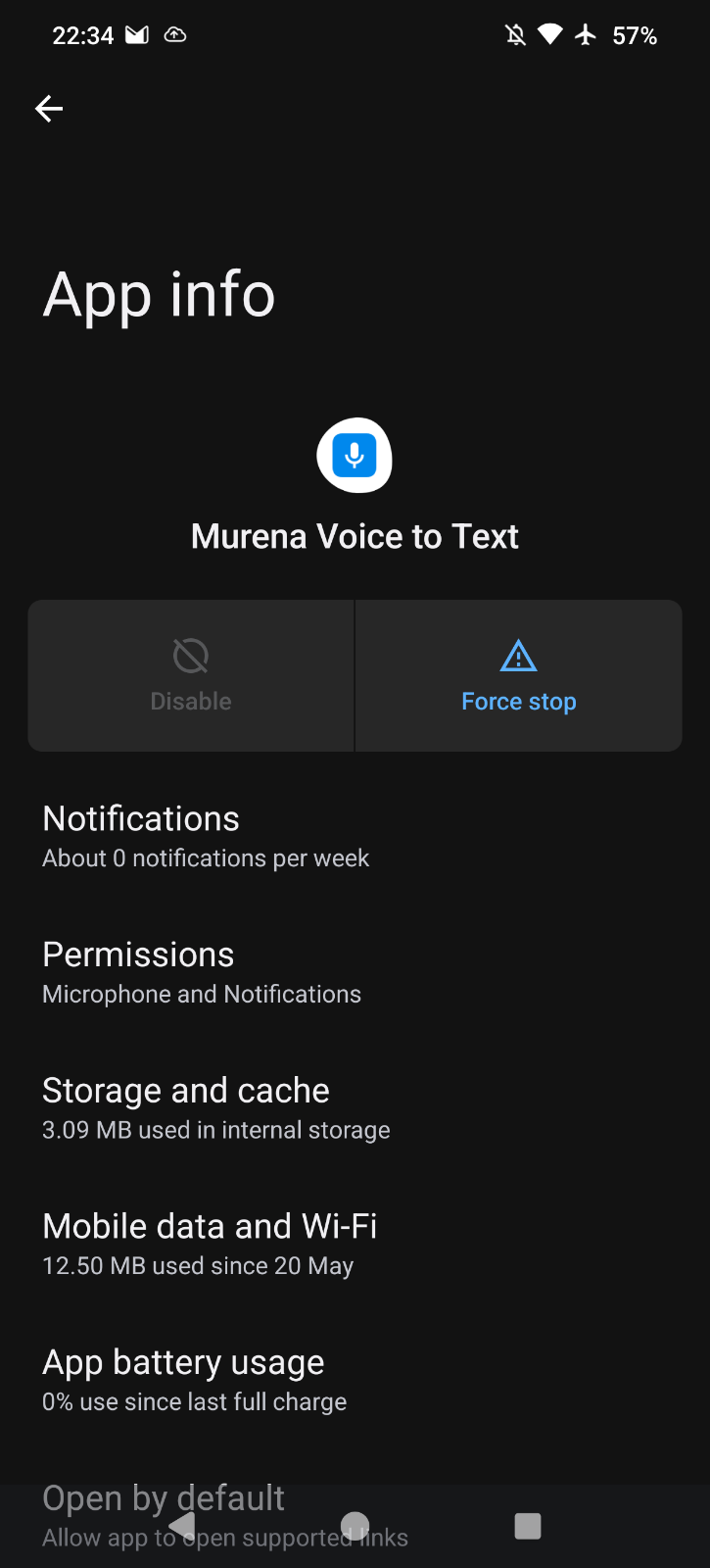The image size is (710, 1568).
Task: Open the Notifications settings row
Action: point(355,838)
